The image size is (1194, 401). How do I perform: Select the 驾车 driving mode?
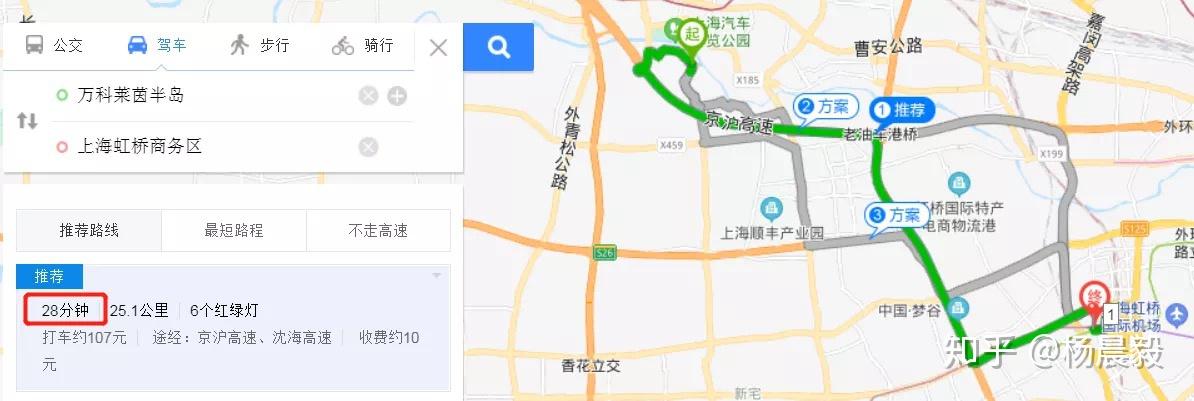pos(157,45)
